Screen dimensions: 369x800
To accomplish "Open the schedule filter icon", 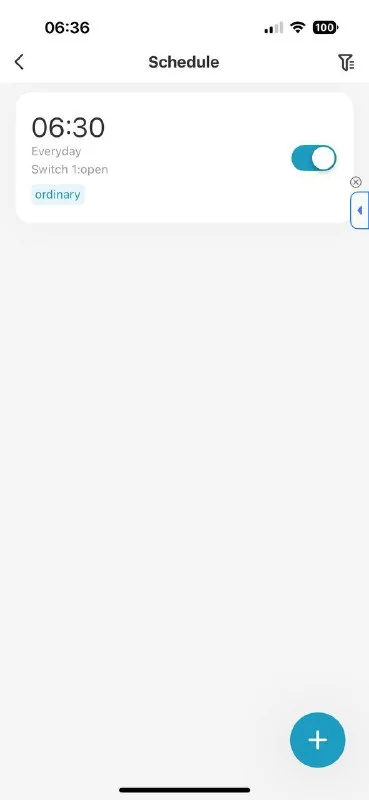I will coord(346,62).
